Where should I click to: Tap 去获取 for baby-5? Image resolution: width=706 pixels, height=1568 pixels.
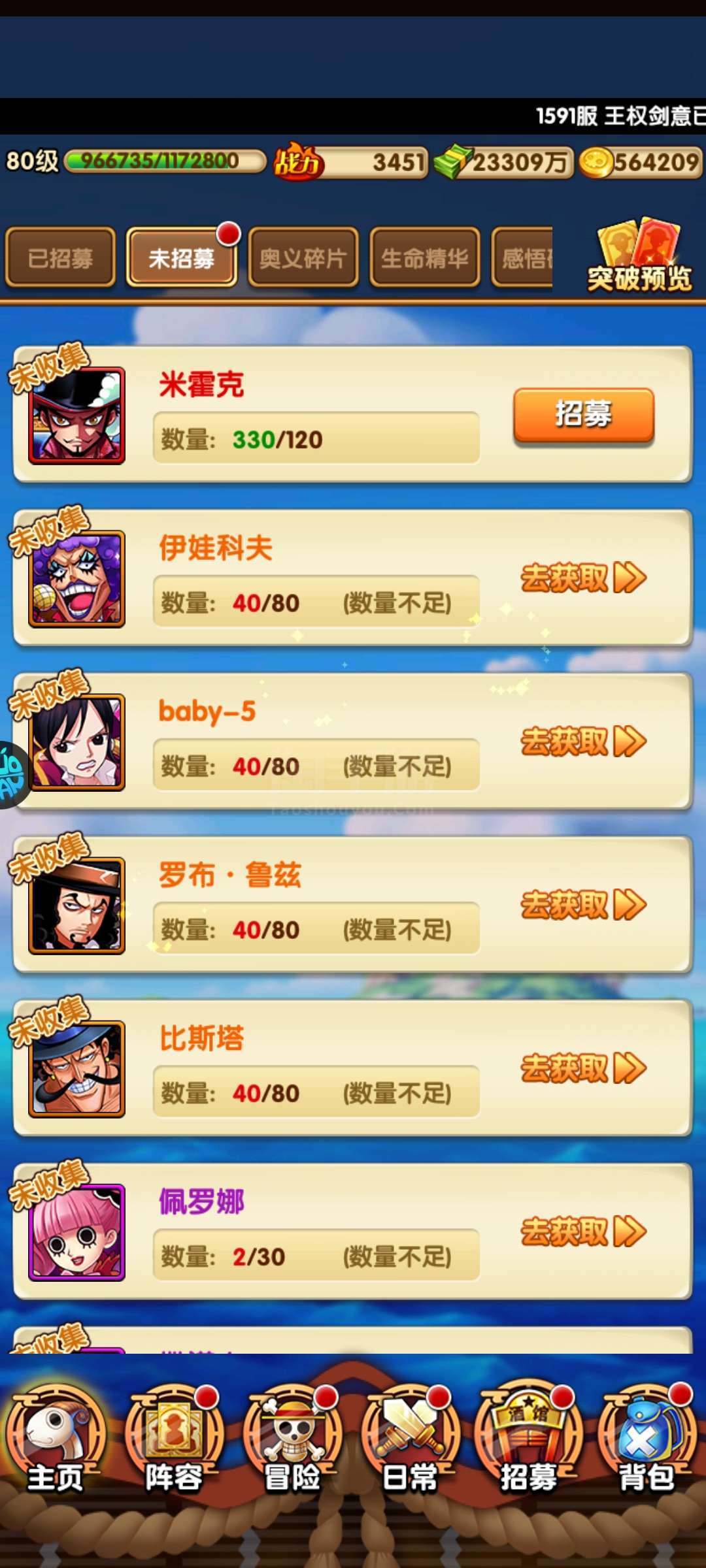point(584,742)
